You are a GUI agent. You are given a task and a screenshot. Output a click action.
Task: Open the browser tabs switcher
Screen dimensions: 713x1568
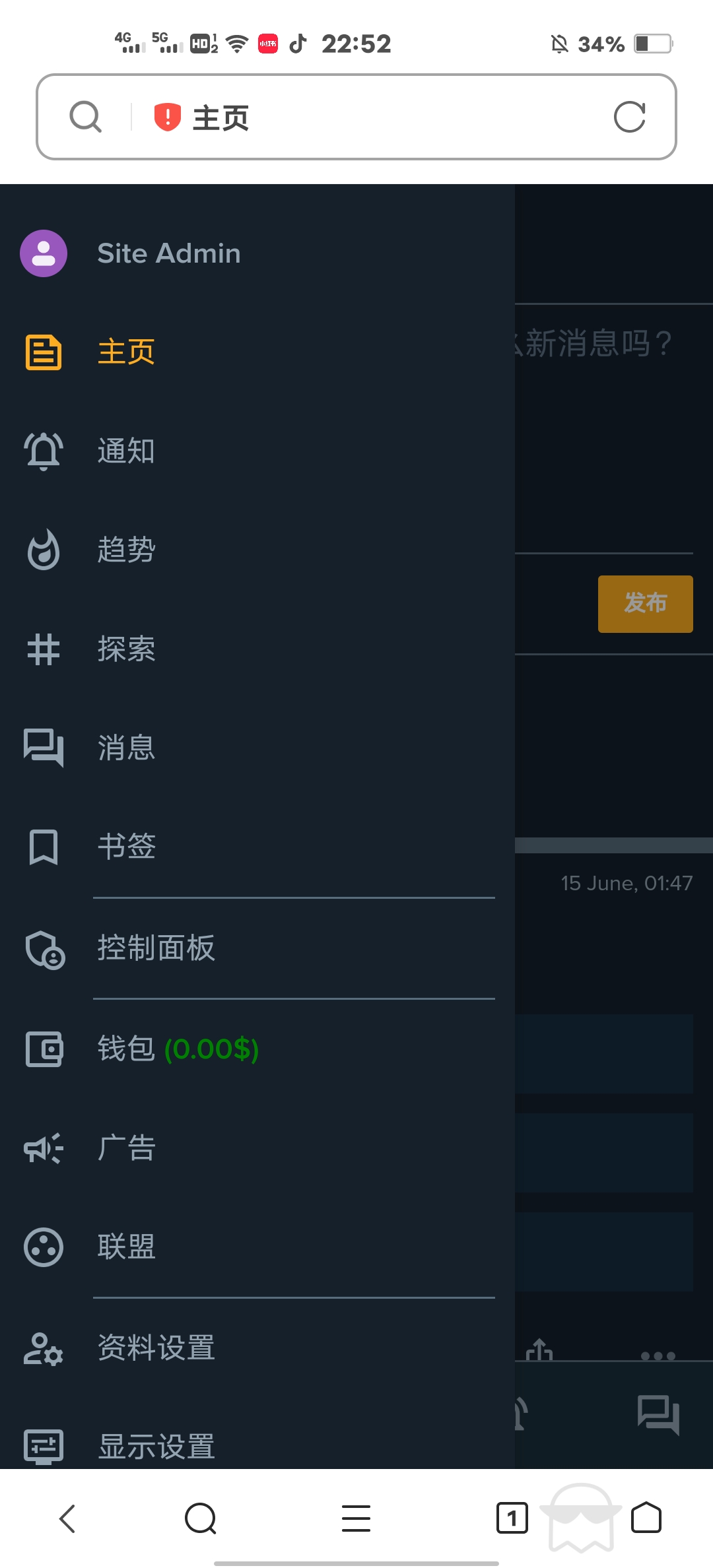(x=512, y=1519)
